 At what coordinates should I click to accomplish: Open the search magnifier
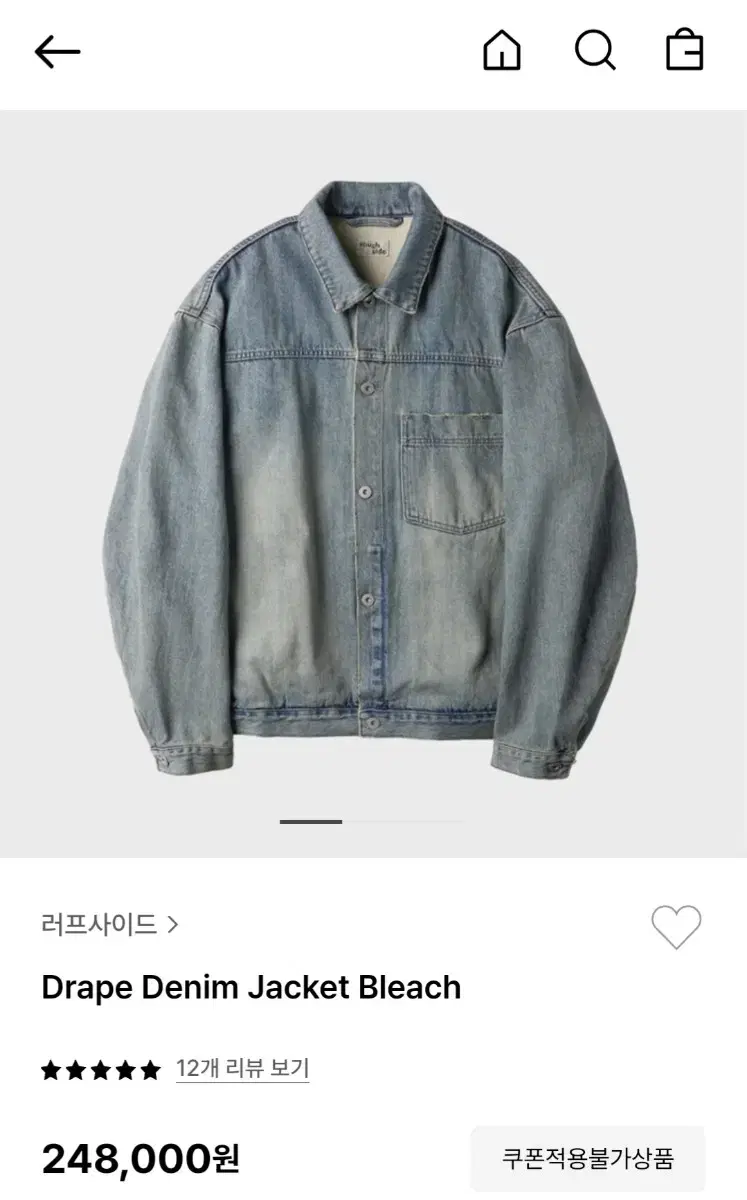pyautogui.click(x=595, y=51)
